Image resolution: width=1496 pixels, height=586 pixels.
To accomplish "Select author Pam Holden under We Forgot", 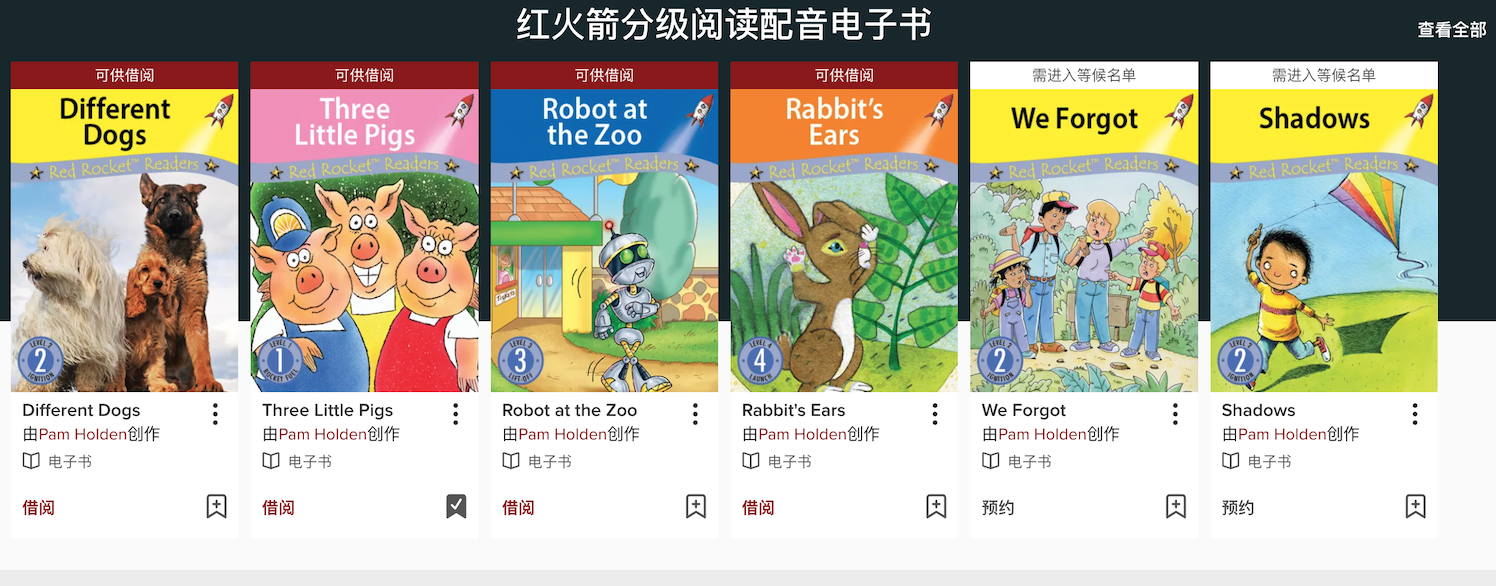I will coord(1042,434).
